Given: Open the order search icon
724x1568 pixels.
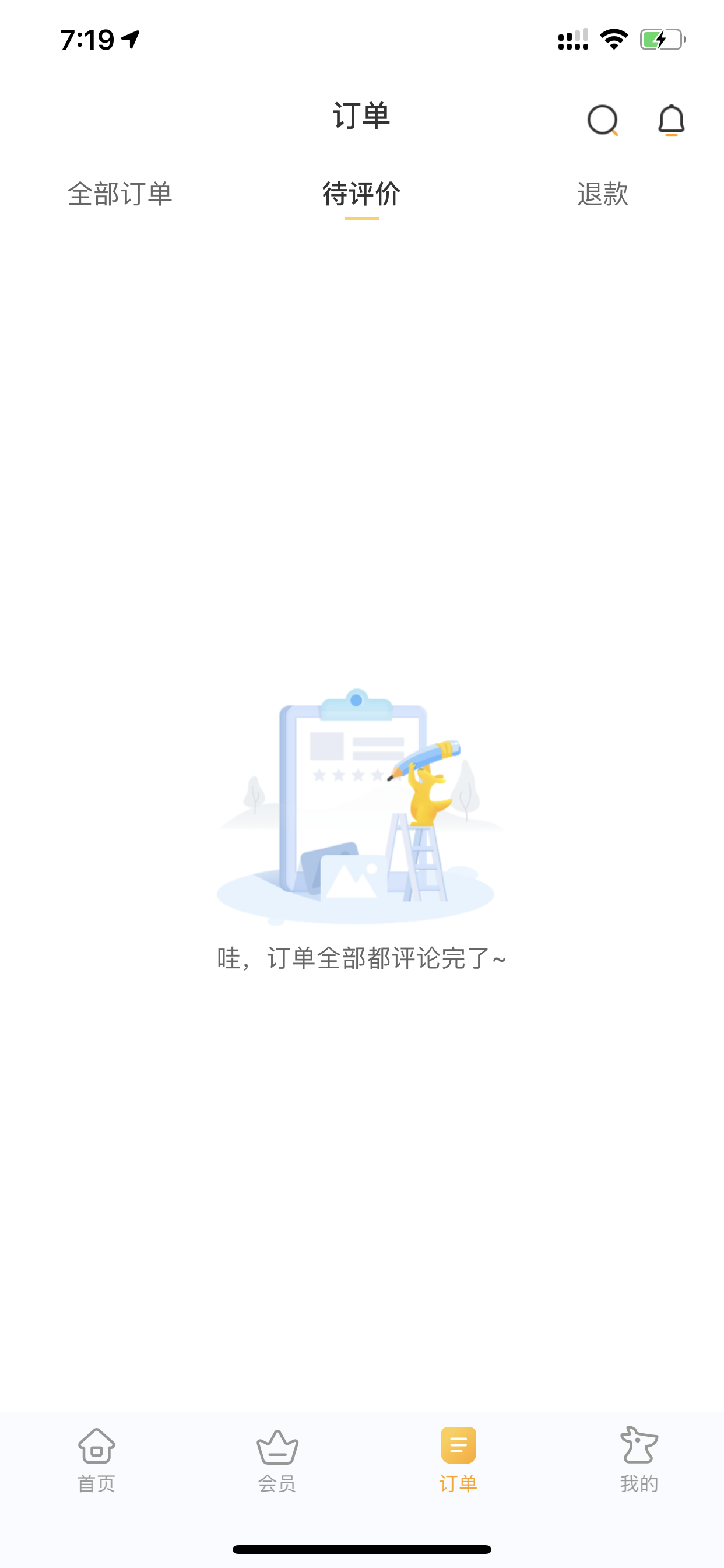Looking at the screenshot, I should tap(603, 120).
